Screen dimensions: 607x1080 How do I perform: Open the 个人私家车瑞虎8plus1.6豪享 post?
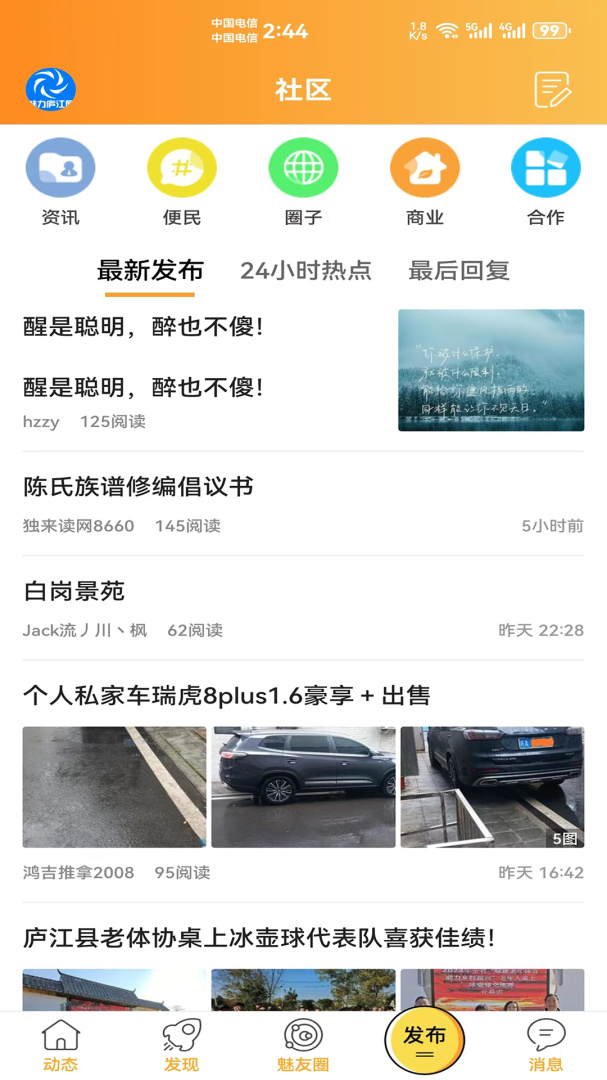(226, 696)
